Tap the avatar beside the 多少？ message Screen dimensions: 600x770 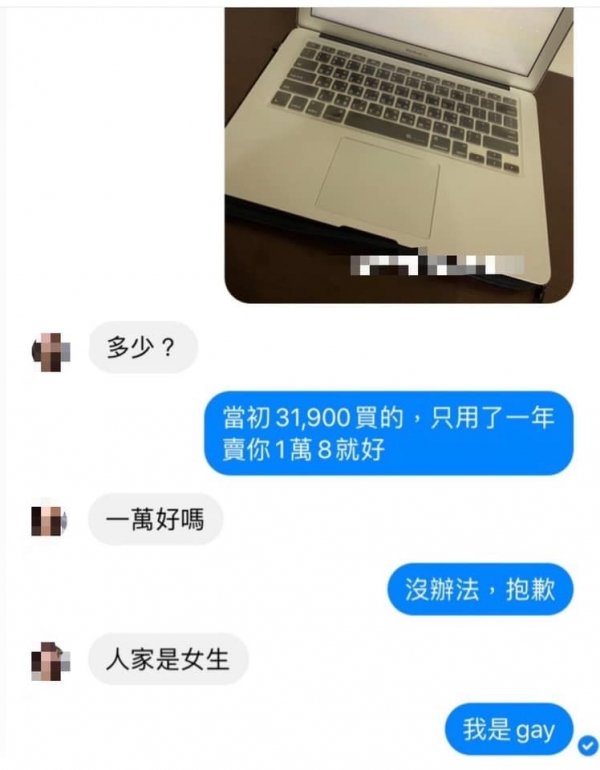click(x=49, y=351)
